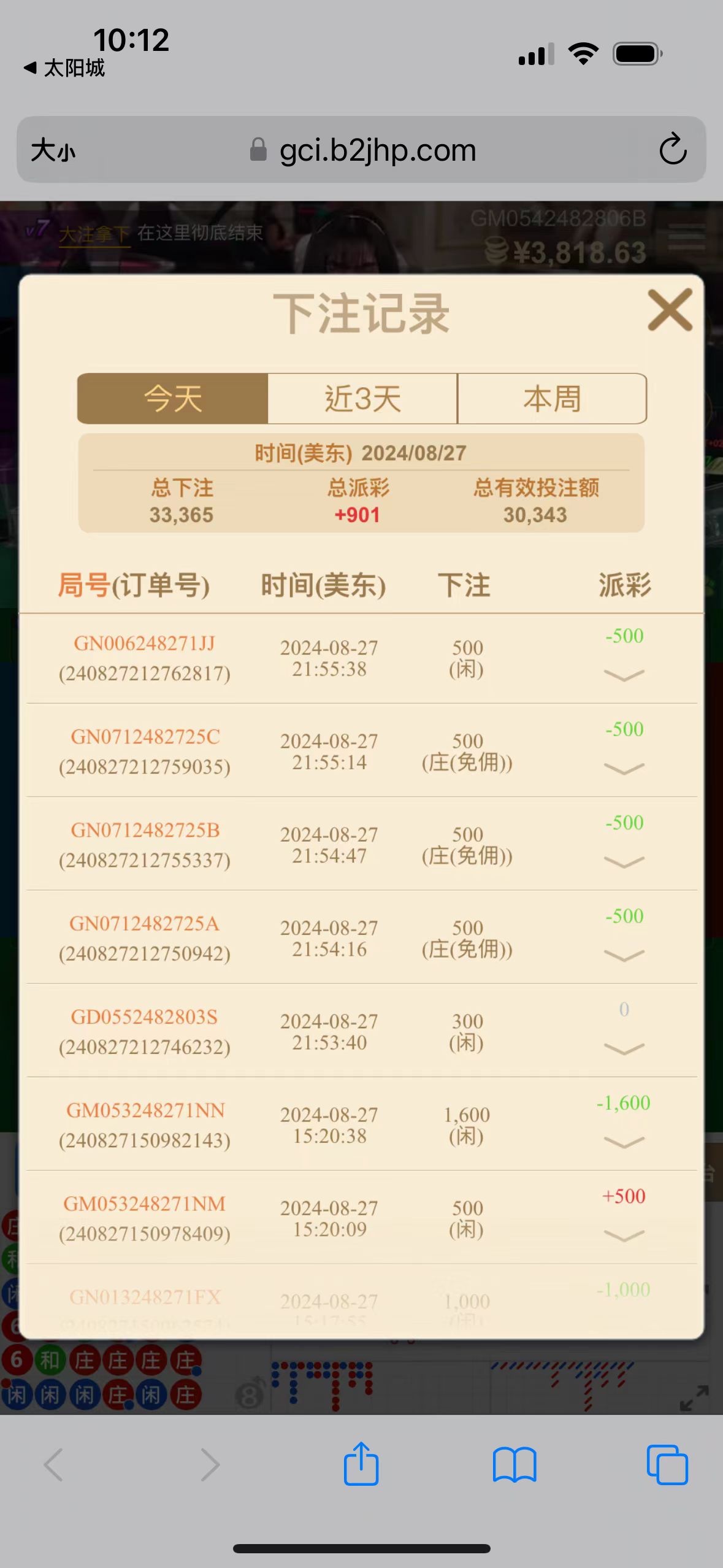Open Safari bookmarks
This screenshot has width=723, height=1568.
(514, 1464)
